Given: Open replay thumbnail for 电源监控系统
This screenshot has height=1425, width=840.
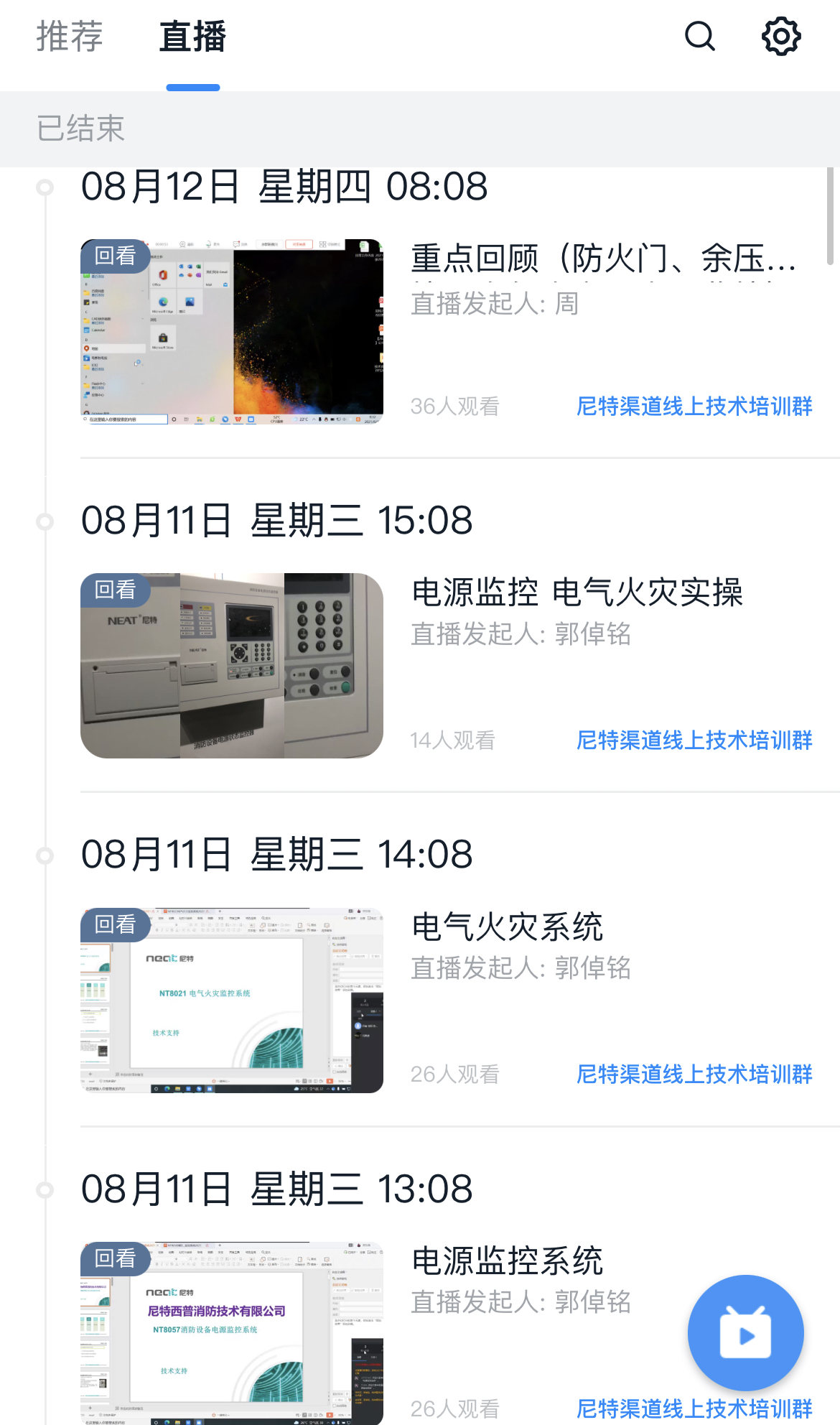Looking at the screenshot, I should pos(232,1333).
